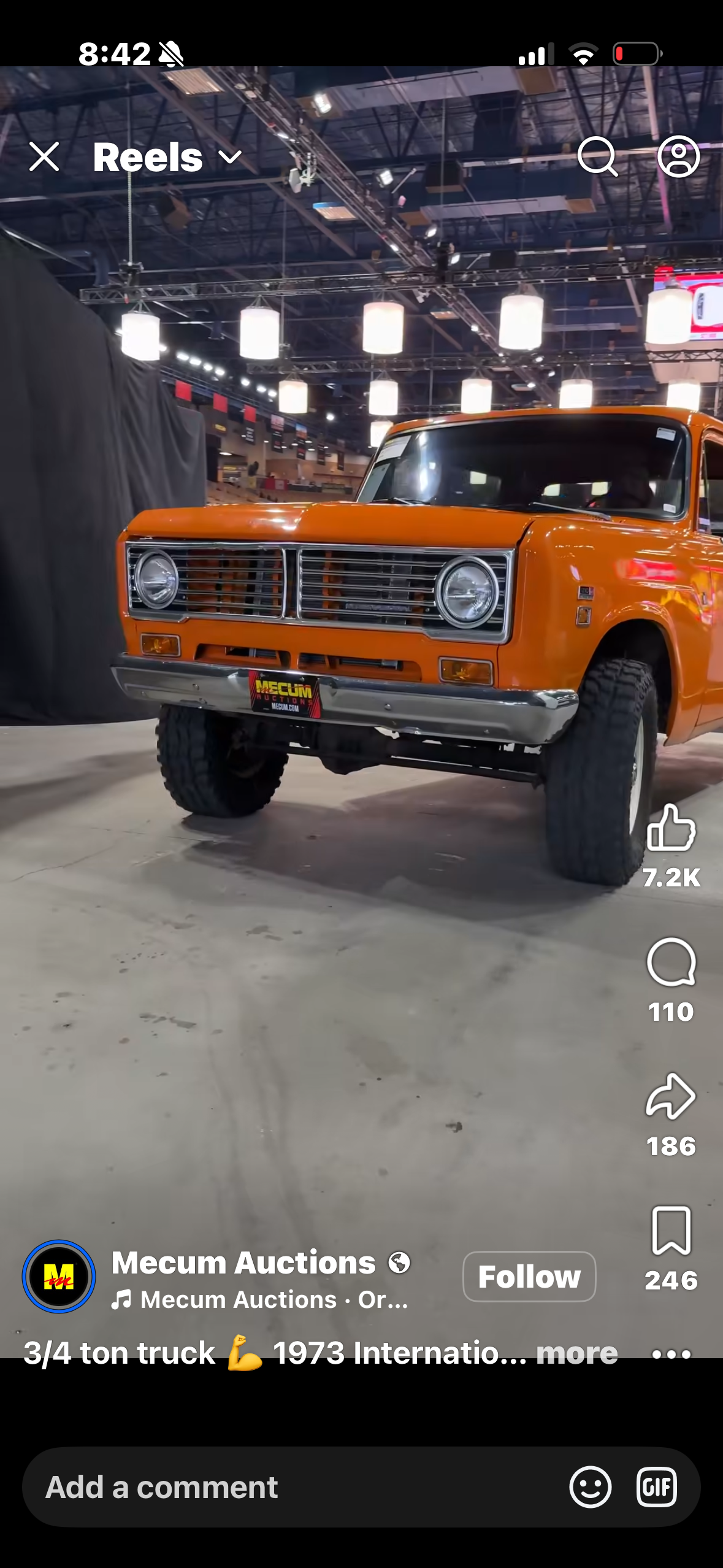Expand the caption with more
Viewport: 723px width, 1568px height.
coord(576,1353)
